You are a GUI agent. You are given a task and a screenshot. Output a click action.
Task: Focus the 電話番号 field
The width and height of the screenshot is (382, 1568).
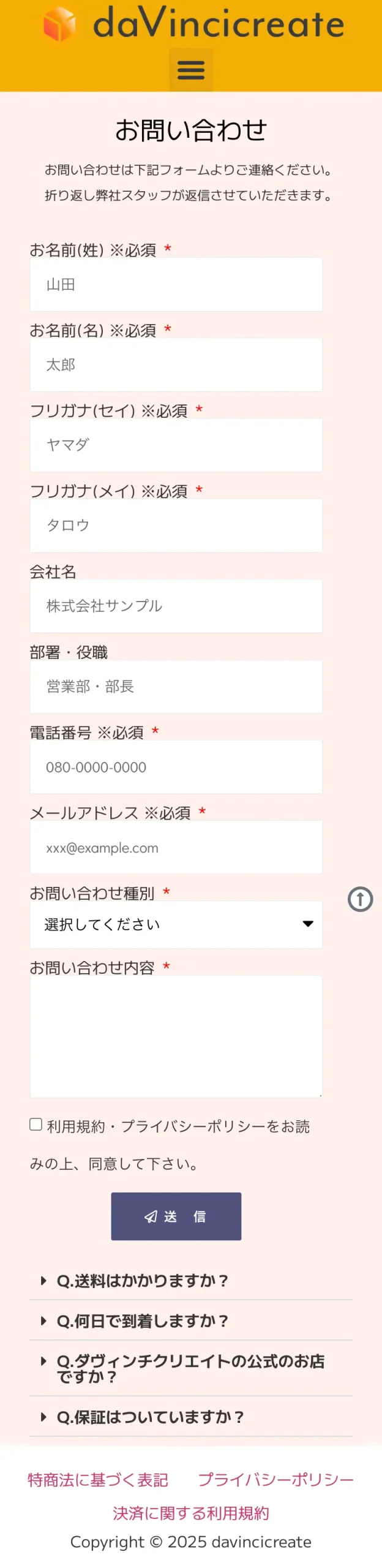coord(176,766)
